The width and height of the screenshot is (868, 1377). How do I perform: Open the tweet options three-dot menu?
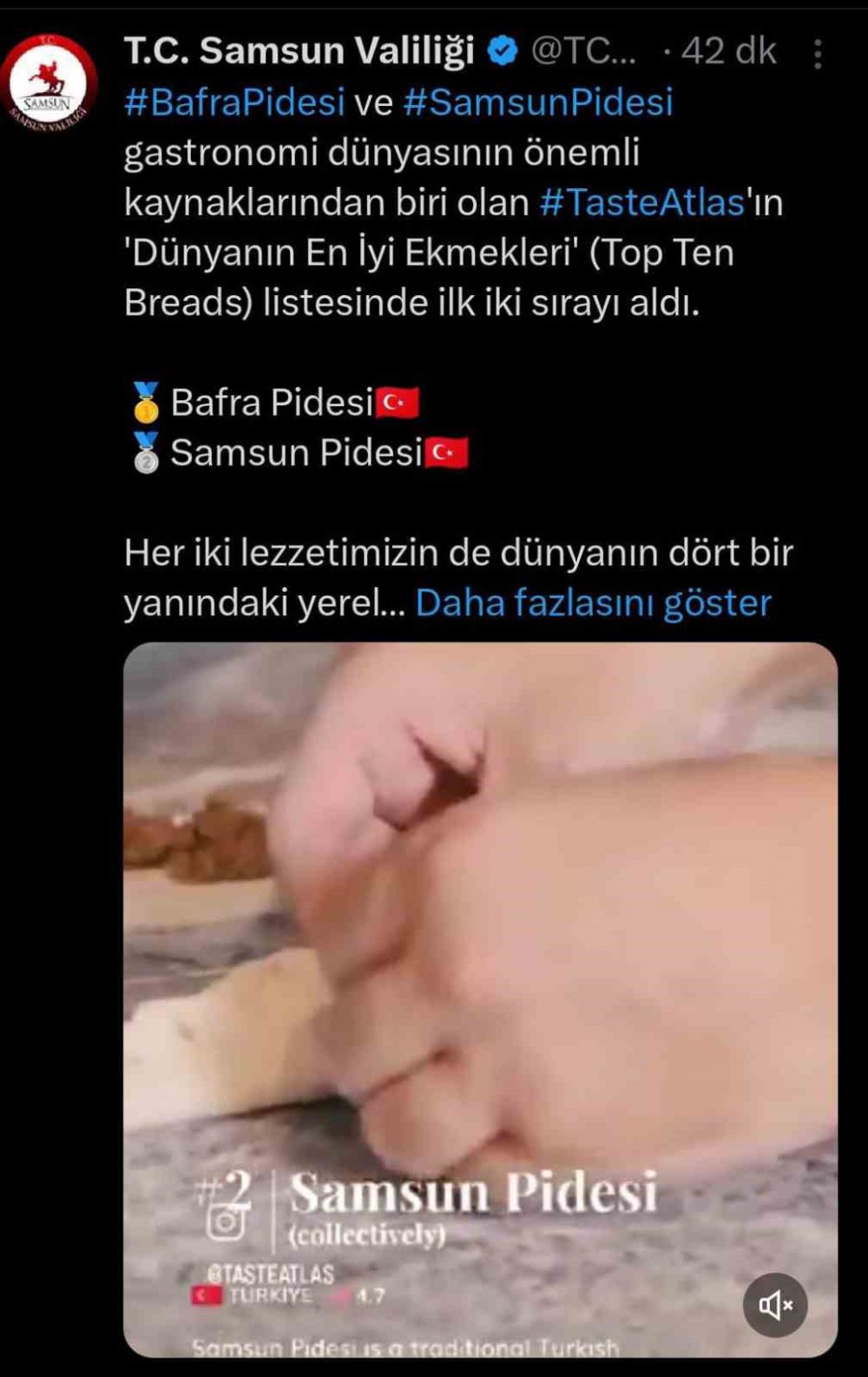[x=818, y=54]
